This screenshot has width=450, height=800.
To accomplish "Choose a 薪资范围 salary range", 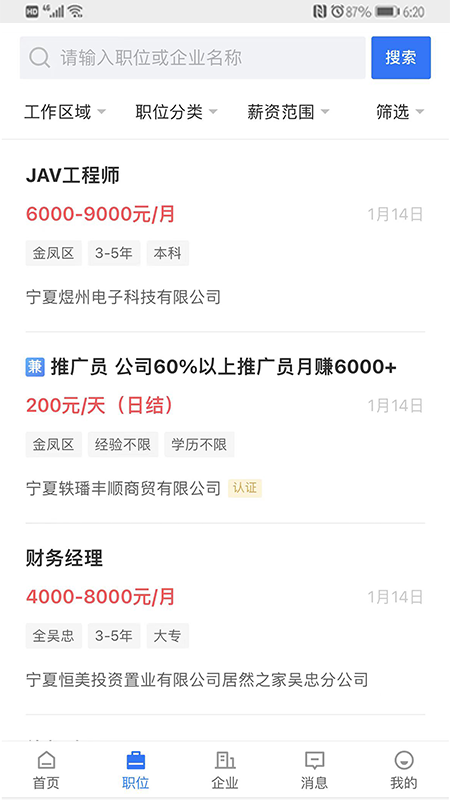I will 288,112.
